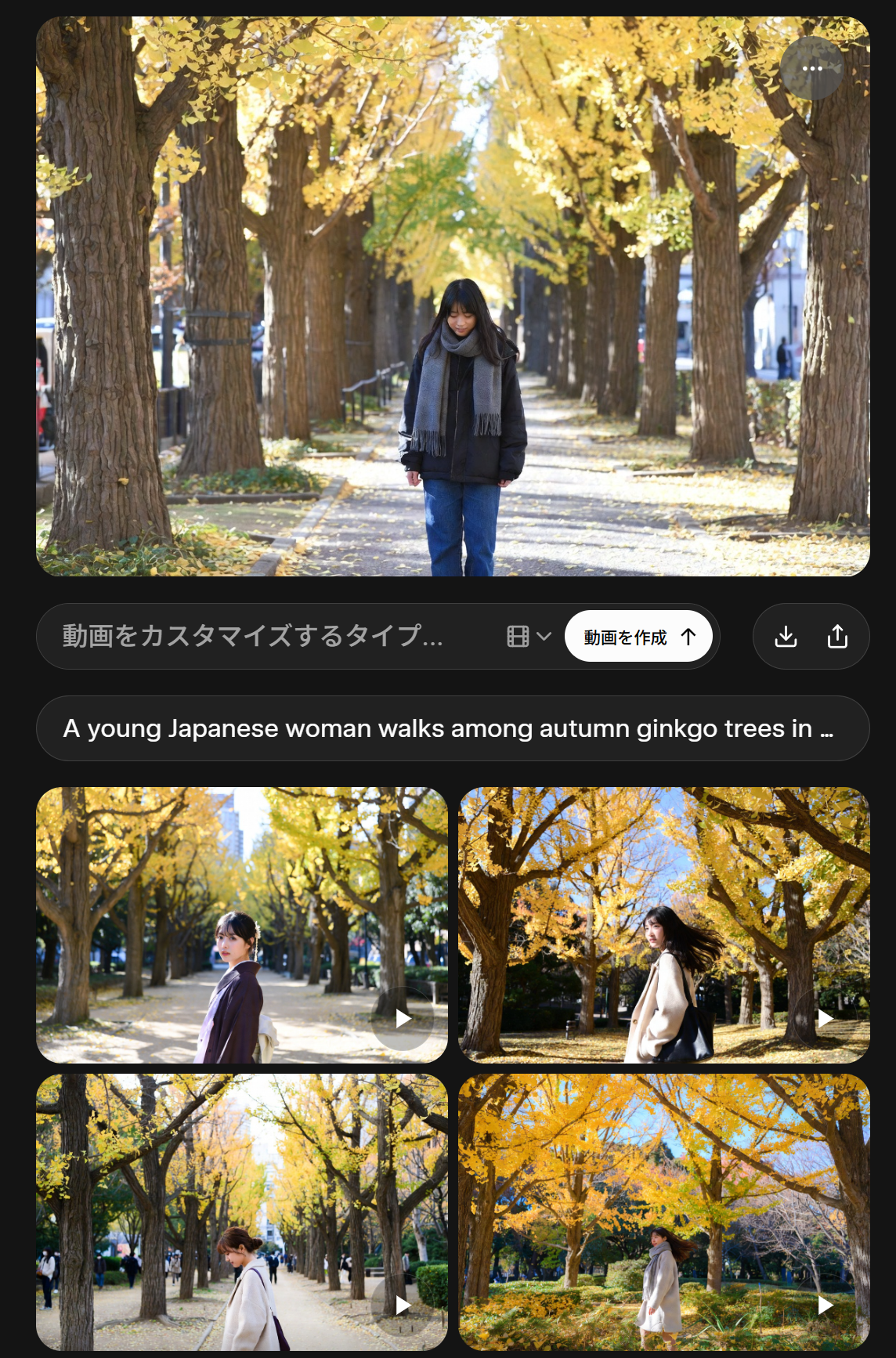
Task: Download the generated image
Action: point(785,637)
